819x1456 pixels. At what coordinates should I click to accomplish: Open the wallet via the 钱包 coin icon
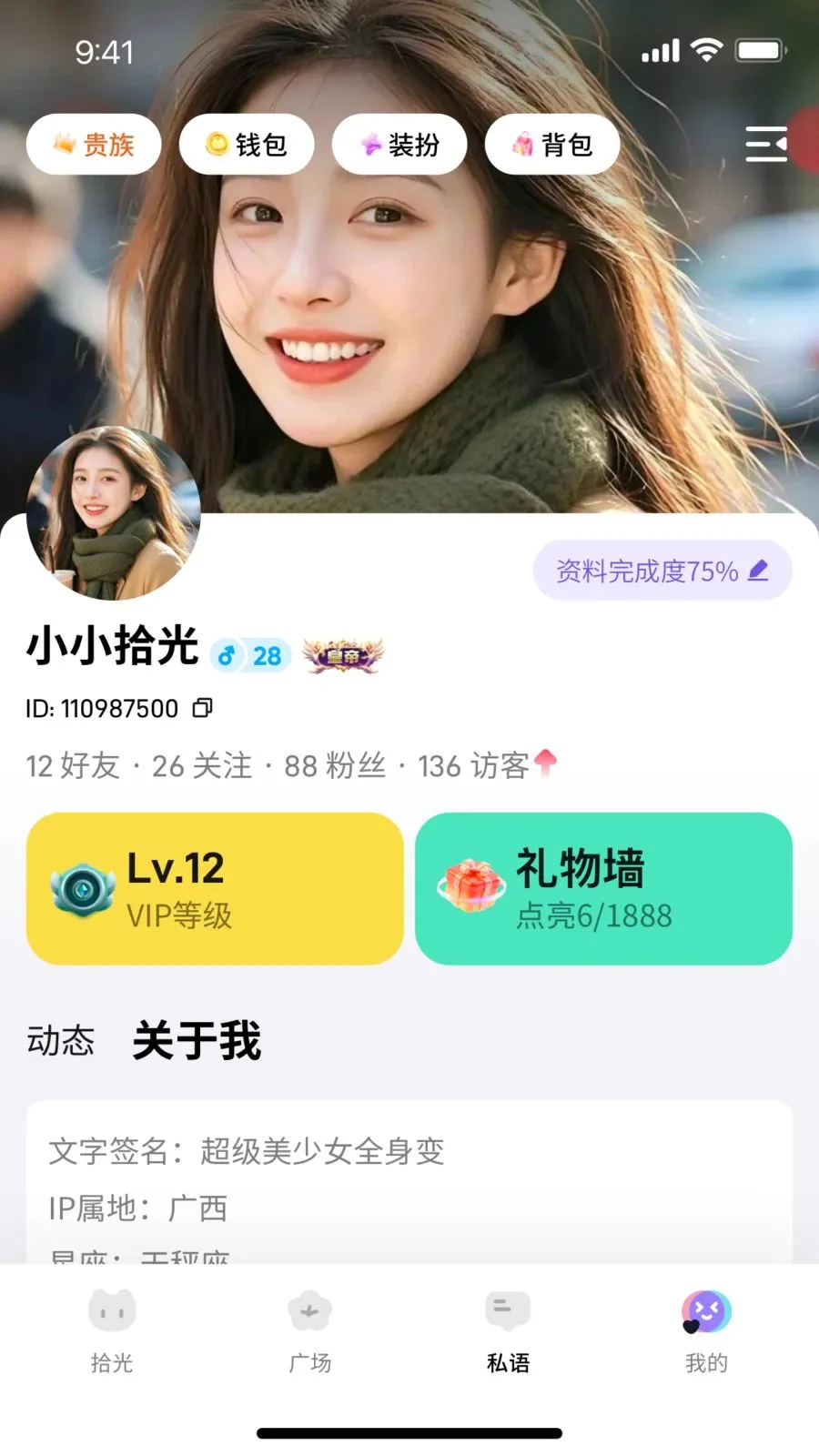coord(217,144)
